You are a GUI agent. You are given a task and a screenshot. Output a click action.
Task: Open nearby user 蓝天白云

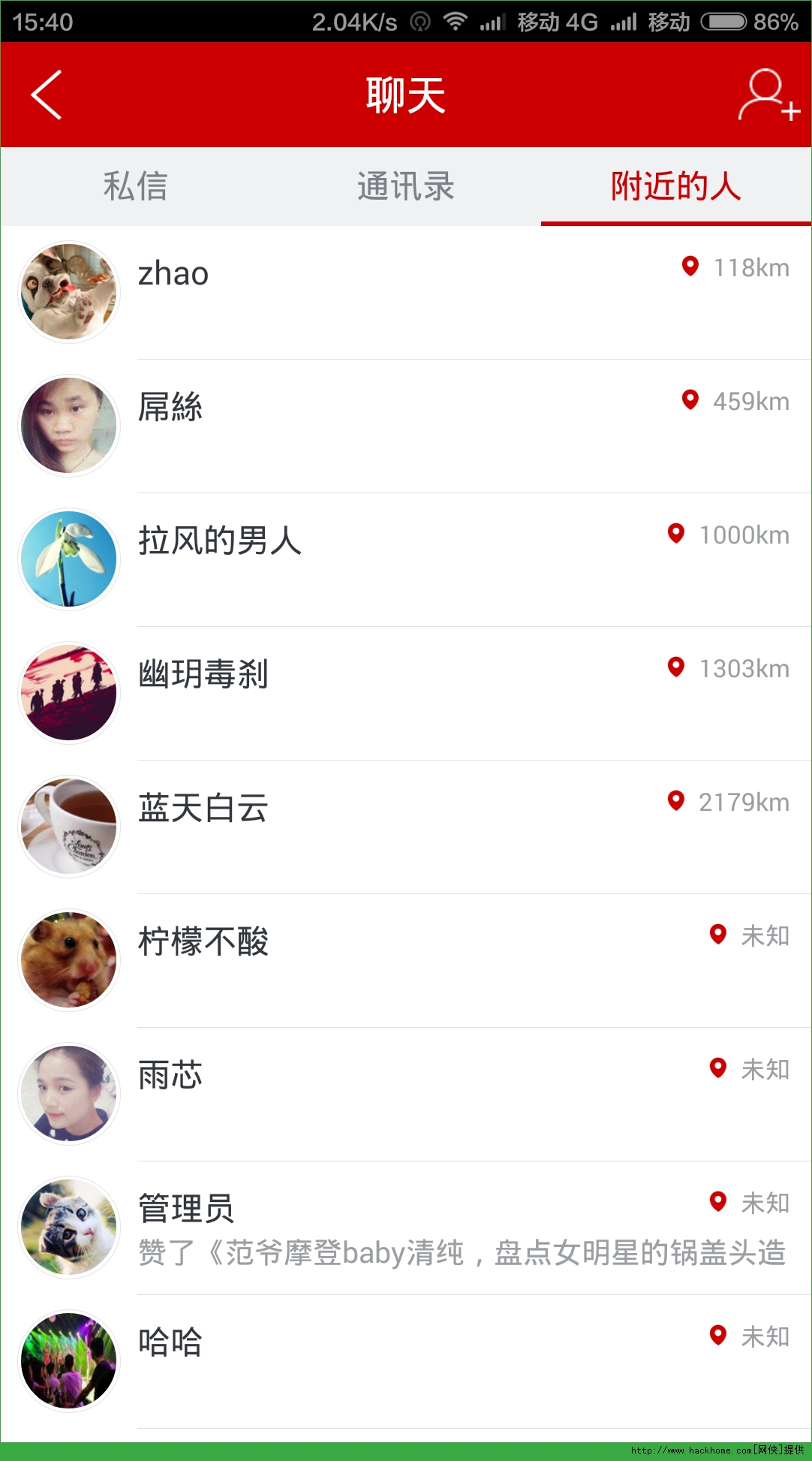[405, 827]
